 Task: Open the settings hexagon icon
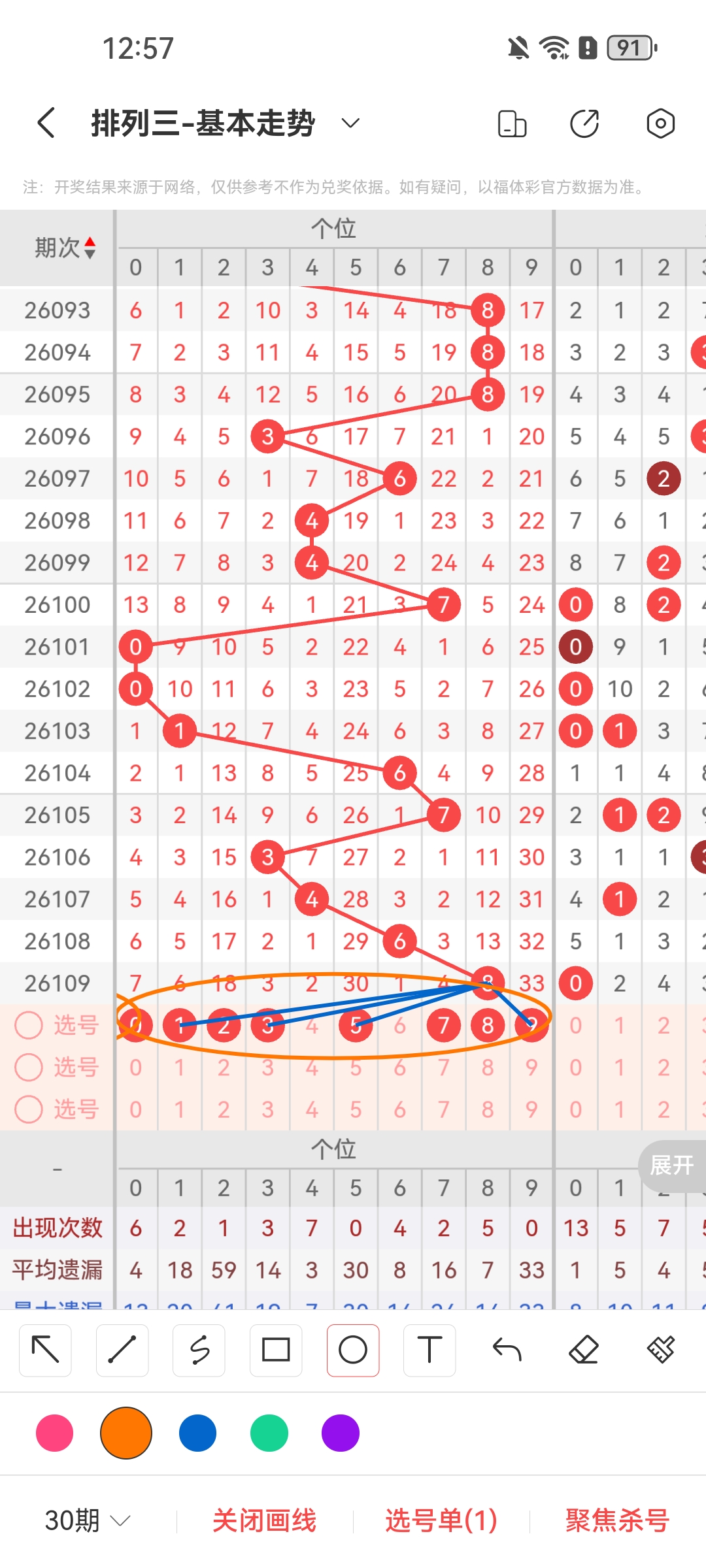coord(660,123)
